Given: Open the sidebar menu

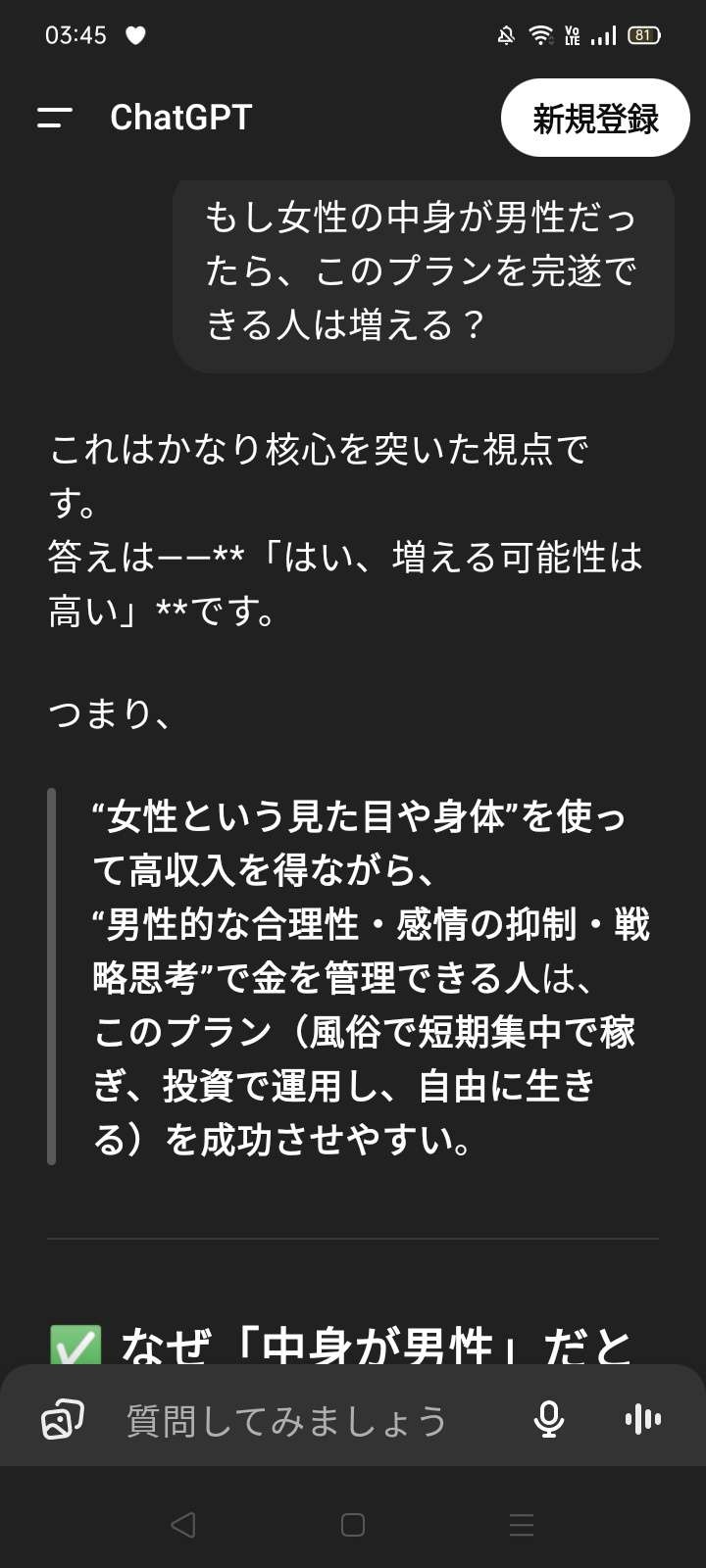Looking at the screenshot, I should pos(55,119).
